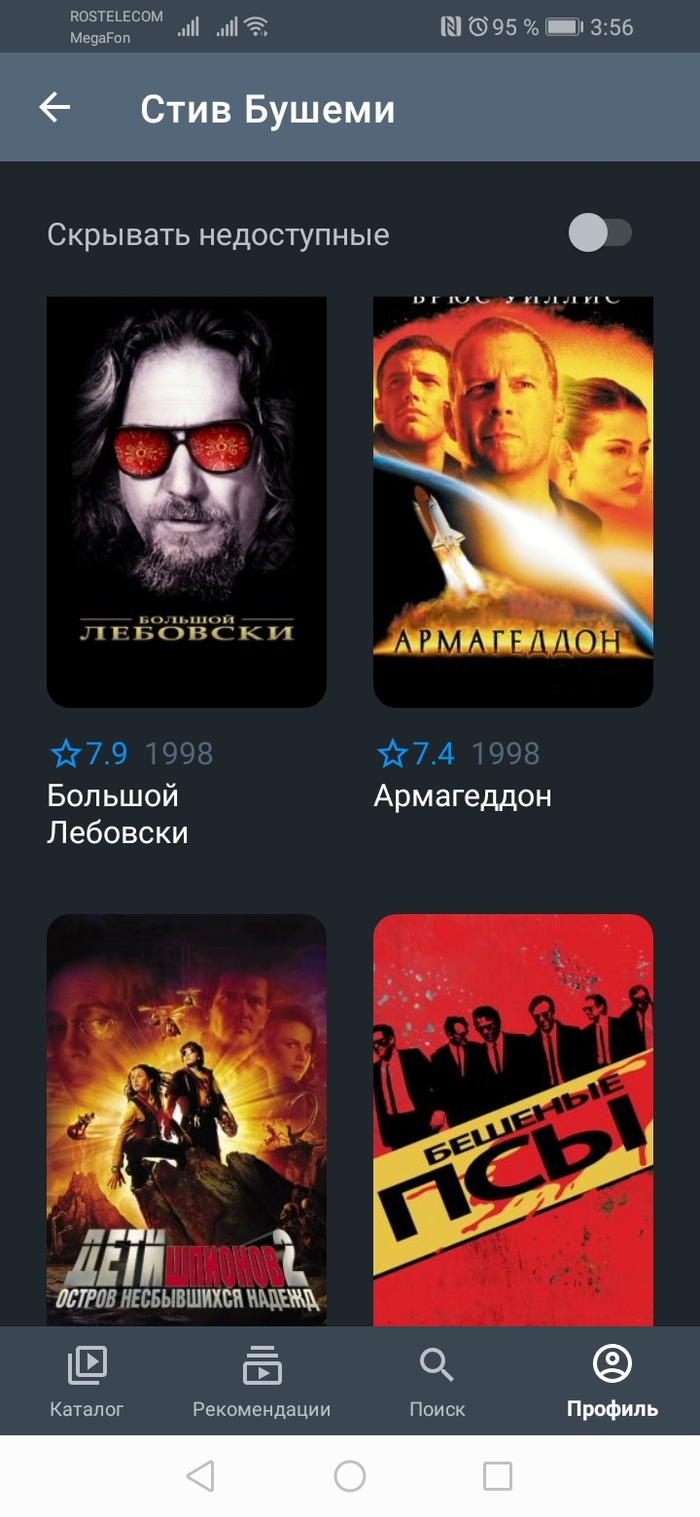
Task: Go back from Стив Бушеми page
Action: click(55, 108)
